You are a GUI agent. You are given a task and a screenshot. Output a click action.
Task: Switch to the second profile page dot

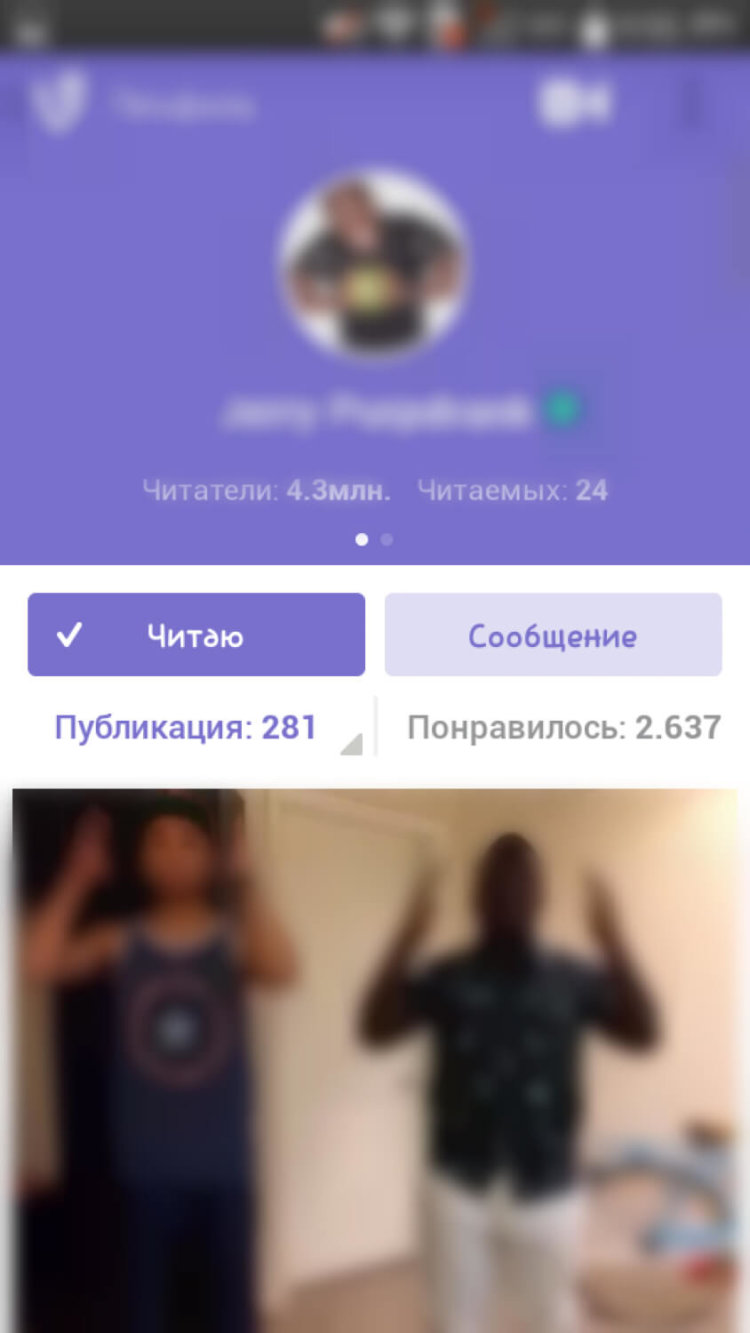coord(387,539)
